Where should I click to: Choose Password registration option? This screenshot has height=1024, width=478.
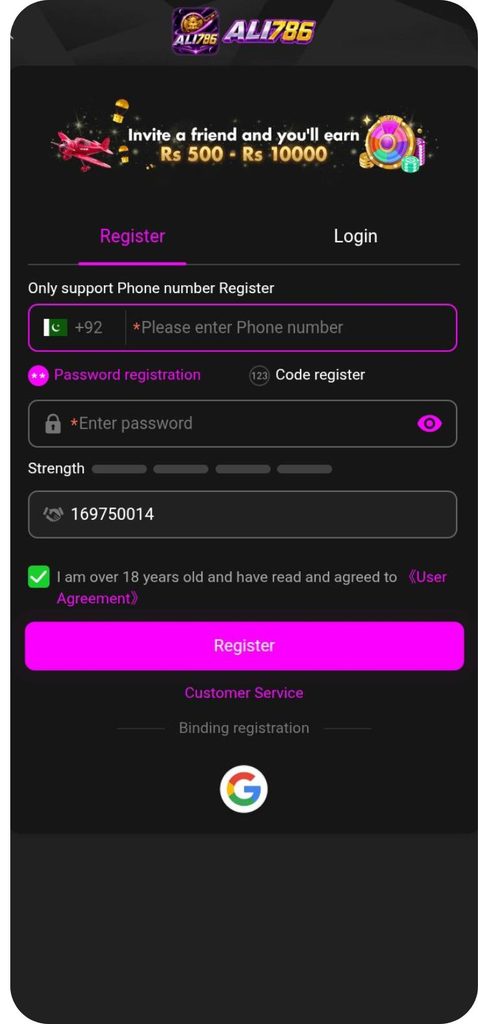click(115, 375)
